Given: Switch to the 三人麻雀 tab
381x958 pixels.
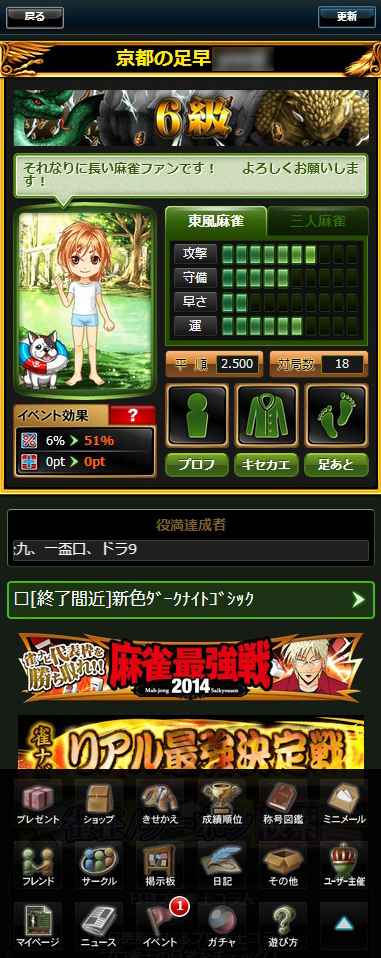Looking at the screenshot, I should click(x=318, y=221).
